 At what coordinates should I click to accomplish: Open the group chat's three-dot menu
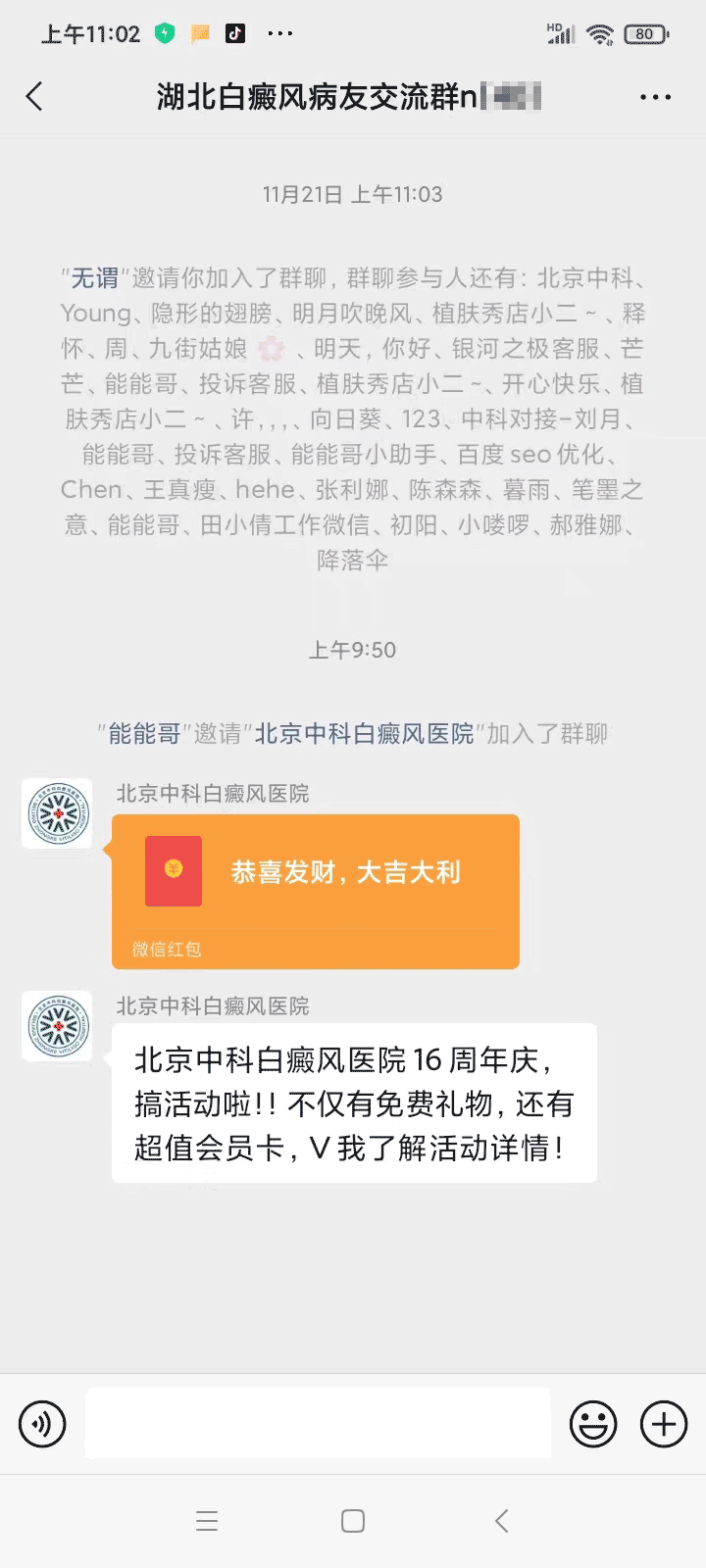[655, 97]
